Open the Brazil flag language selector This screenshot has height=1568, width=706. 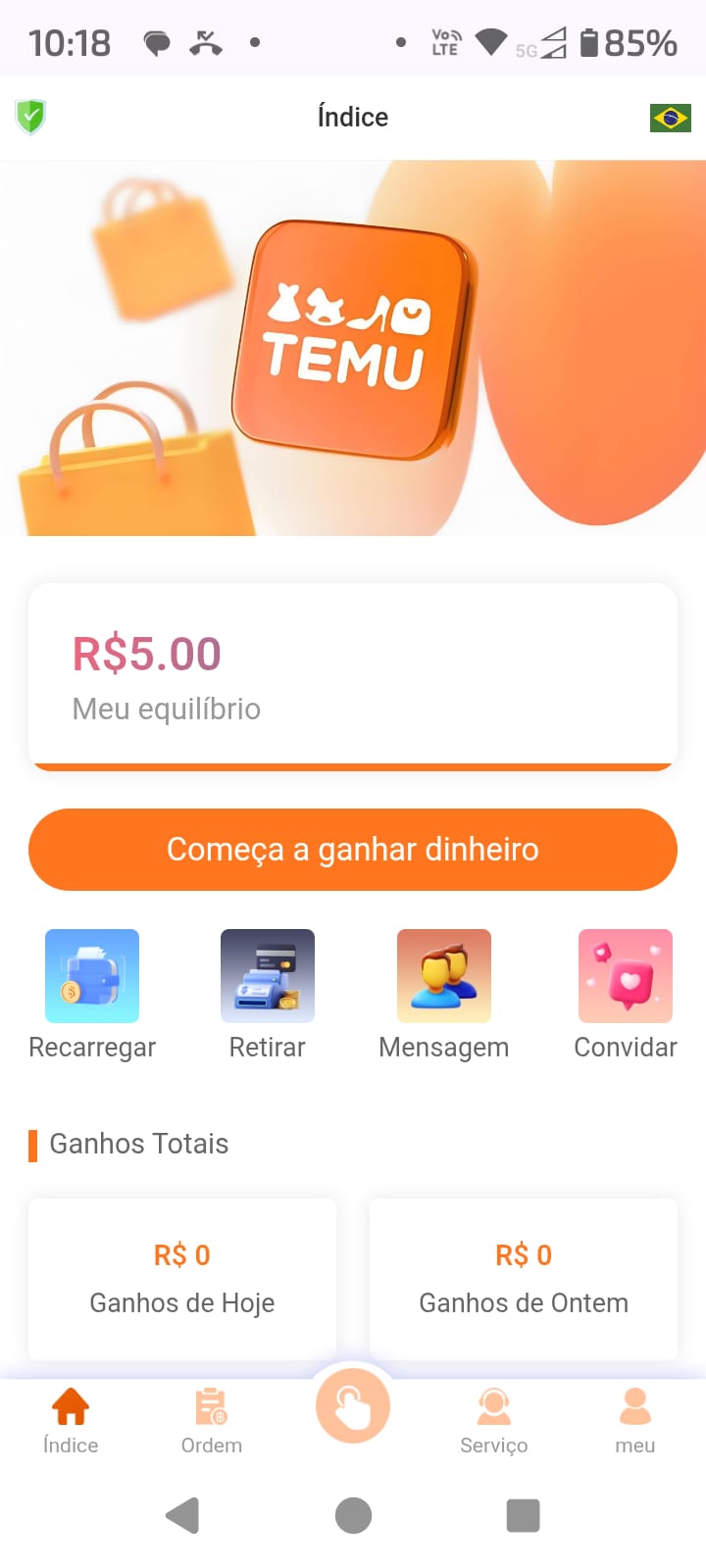pyautogui.click(x=670, y=118)
